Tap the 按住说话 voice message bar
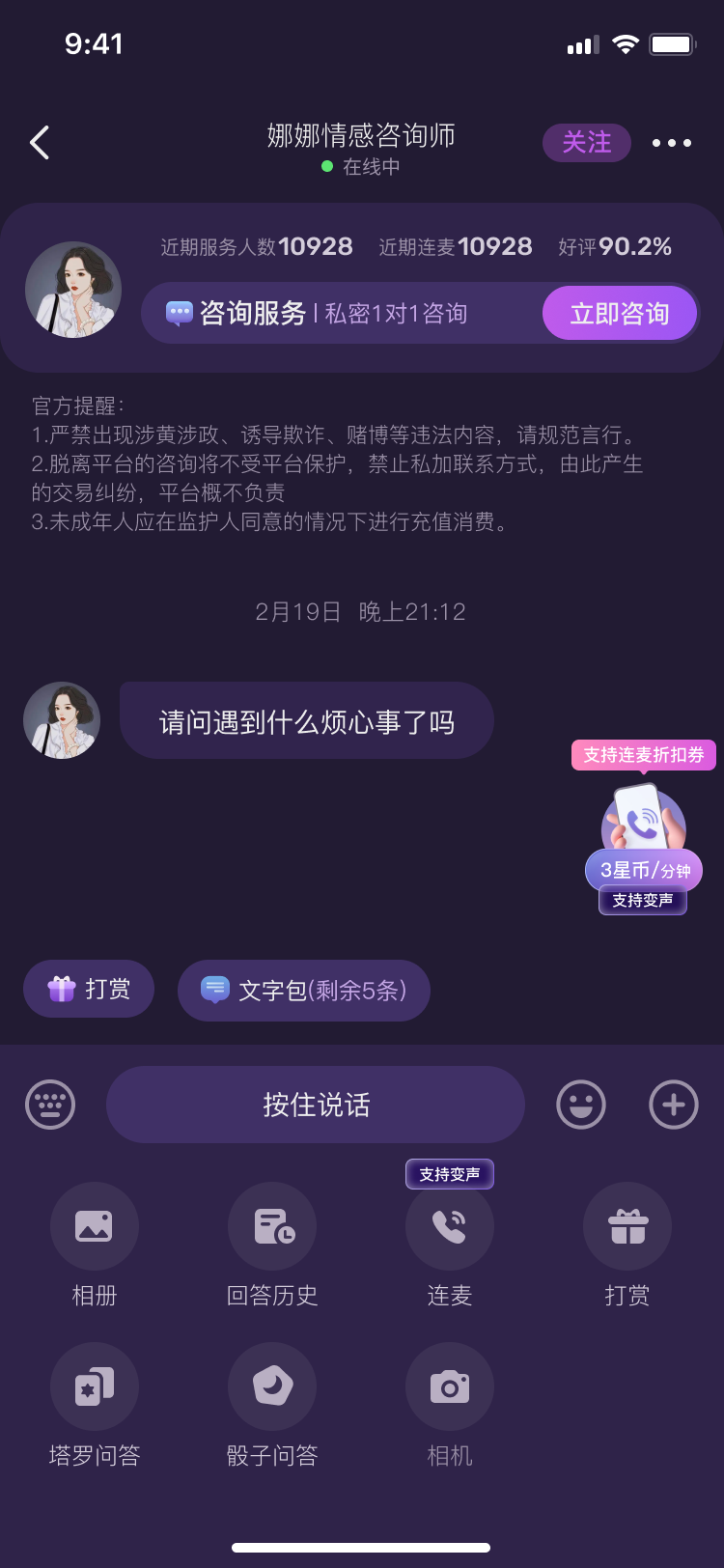The image size is (724, 1568). [316, 1104]
